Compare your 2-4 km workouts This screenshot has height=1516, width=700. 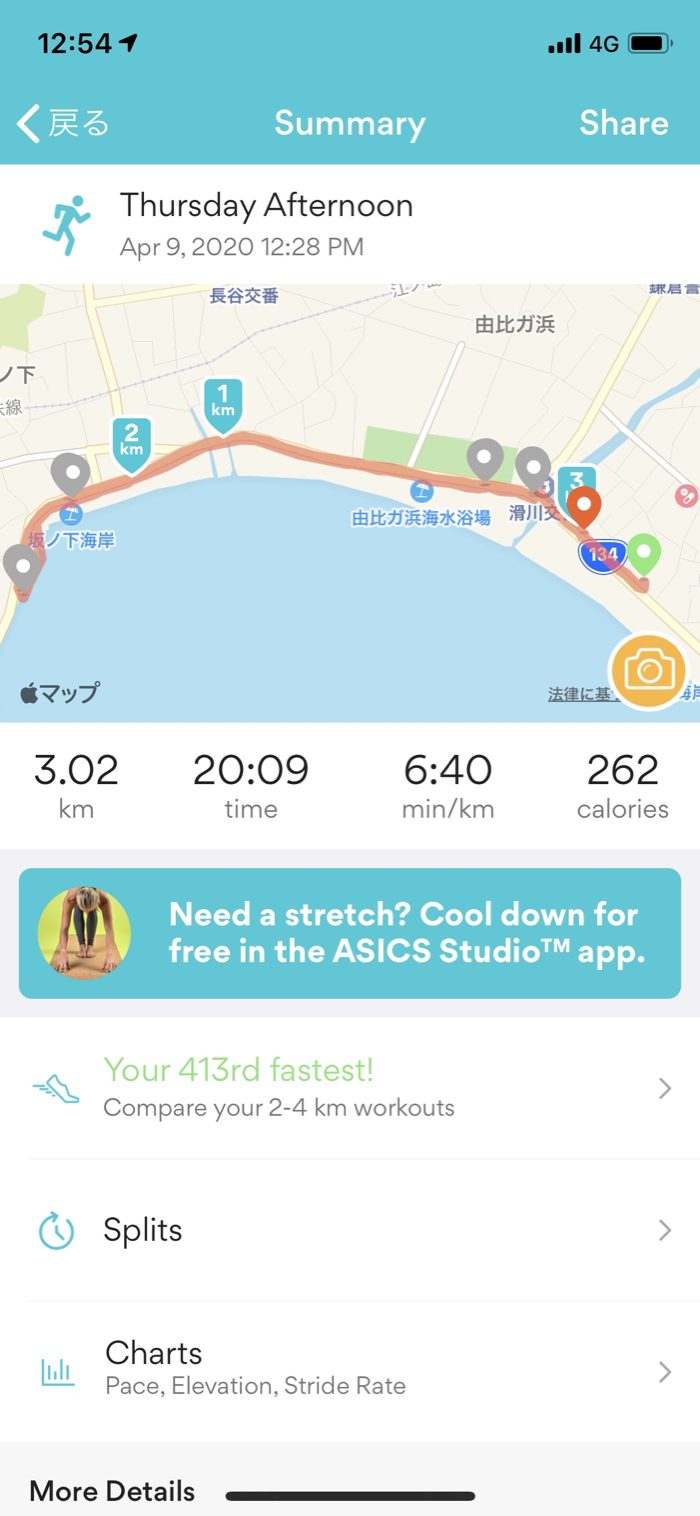point(350,1088)
